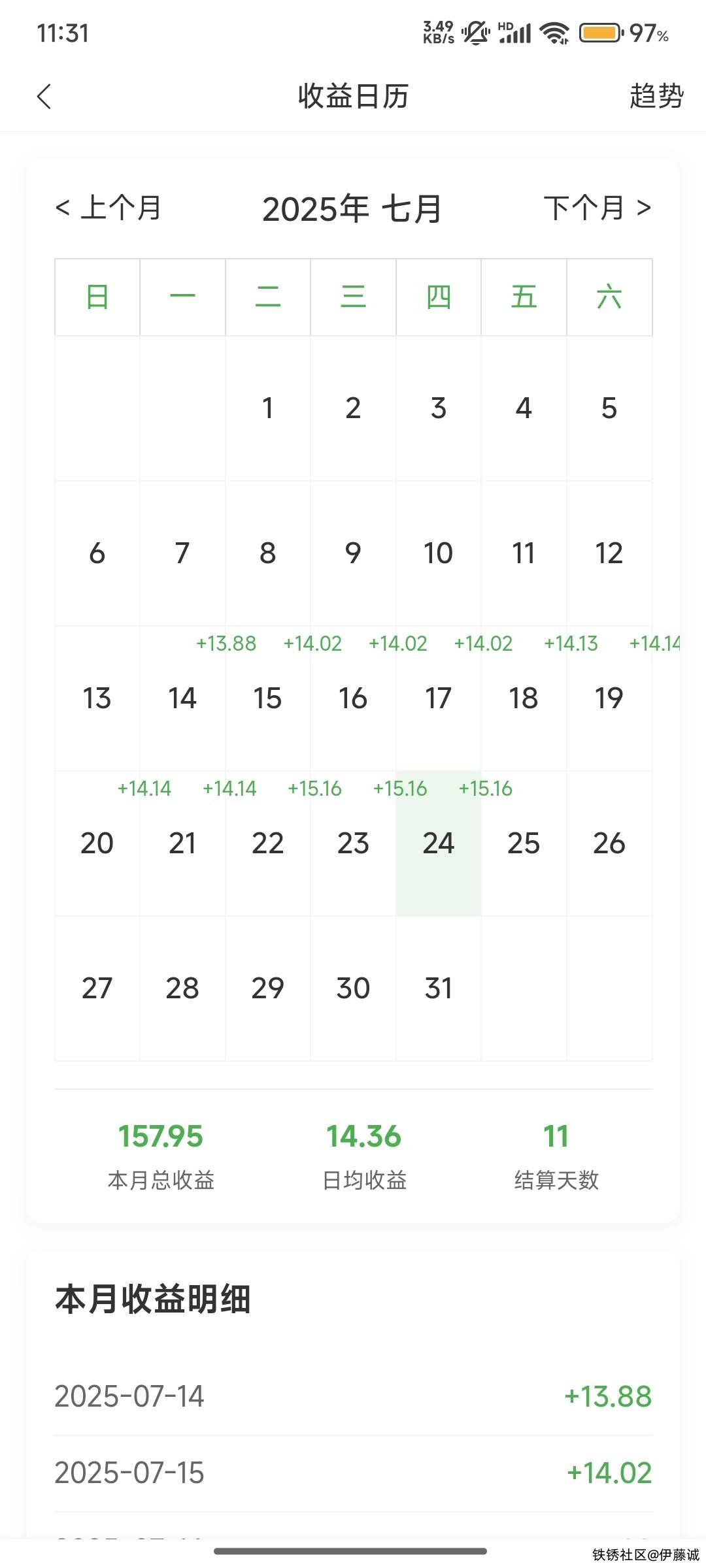Go back using the top-left arrow
This screenshot has height=1568, width=706.
pyautogui.click(x=44, y=97)
